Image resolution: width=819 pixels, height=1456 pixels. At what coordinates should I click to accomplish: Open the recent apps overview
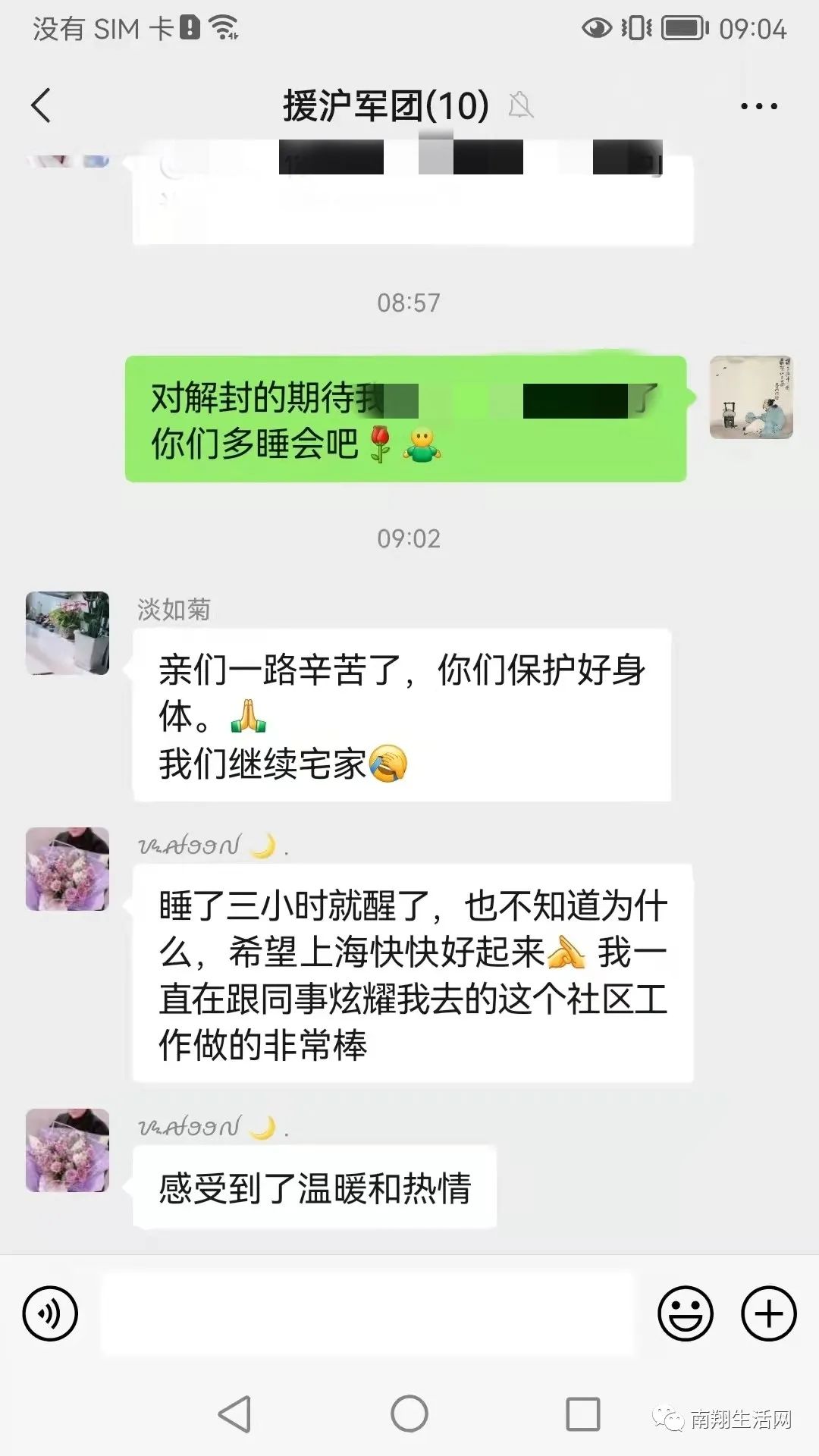583,1414
